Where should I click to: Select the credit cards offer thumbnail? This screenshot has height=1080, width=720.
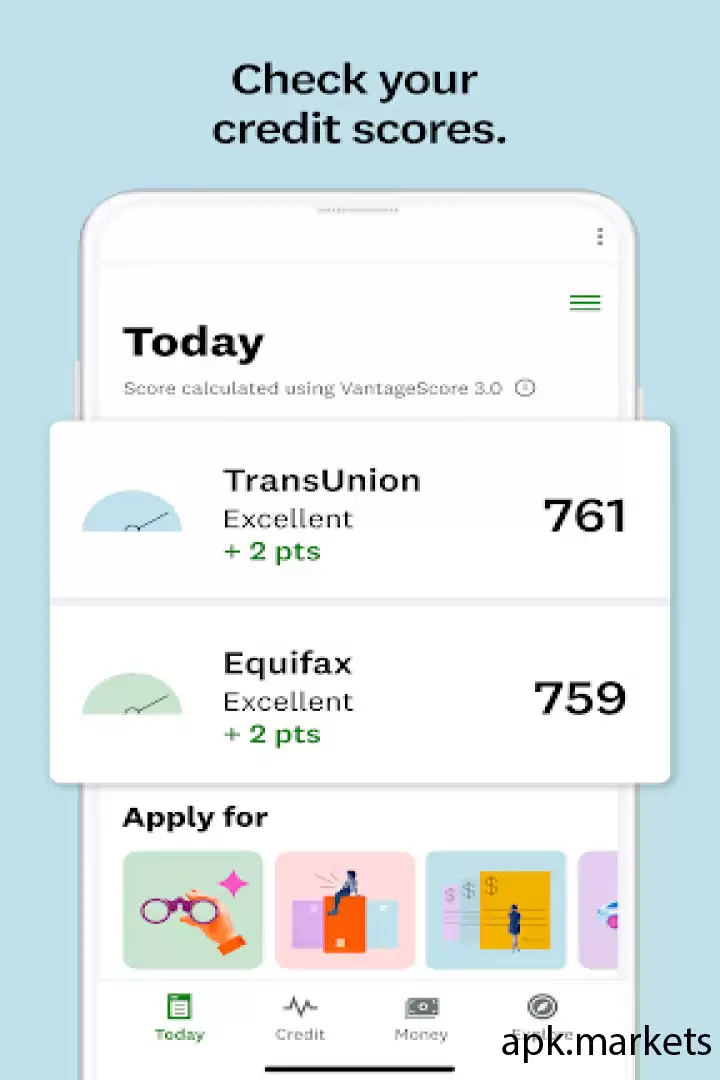pos(344,910)
